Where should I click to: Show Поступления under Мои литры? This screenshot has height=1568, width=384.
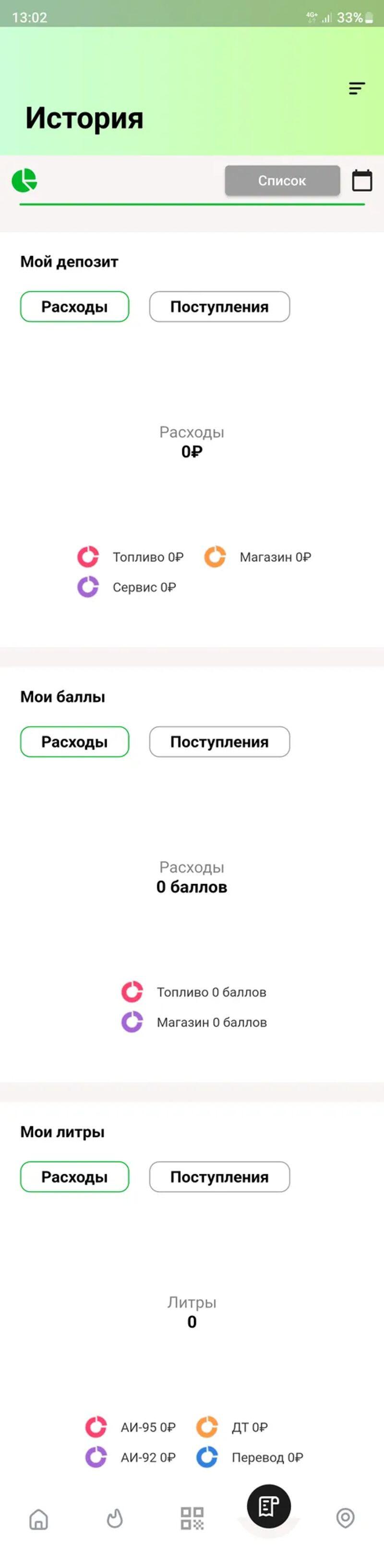219,1177
